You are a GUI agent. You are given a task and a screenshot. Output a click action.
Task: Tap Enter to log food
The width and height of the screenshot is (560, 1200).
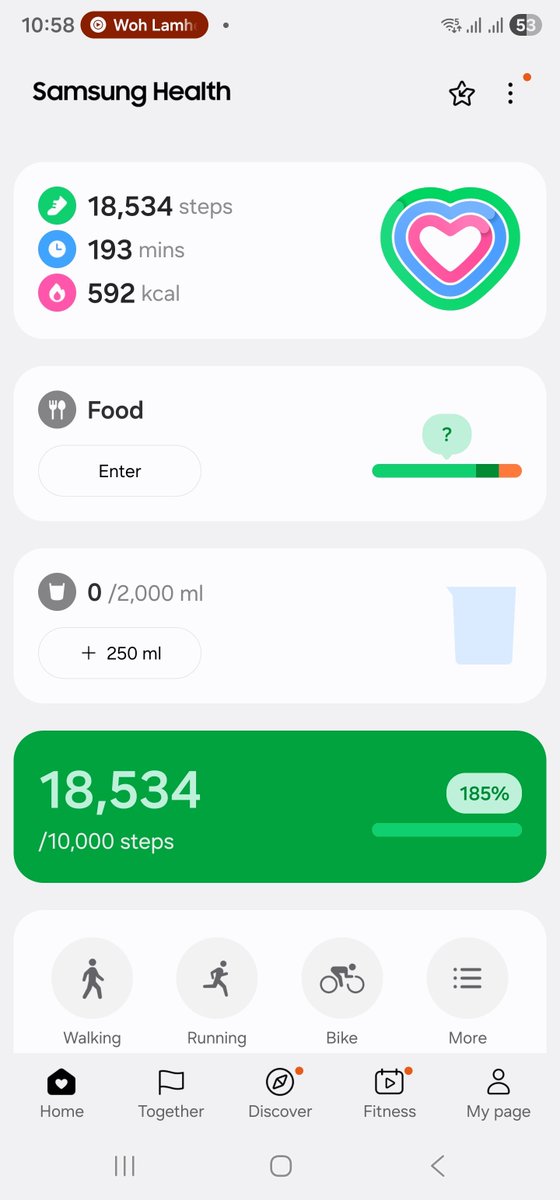click(119, 471)
